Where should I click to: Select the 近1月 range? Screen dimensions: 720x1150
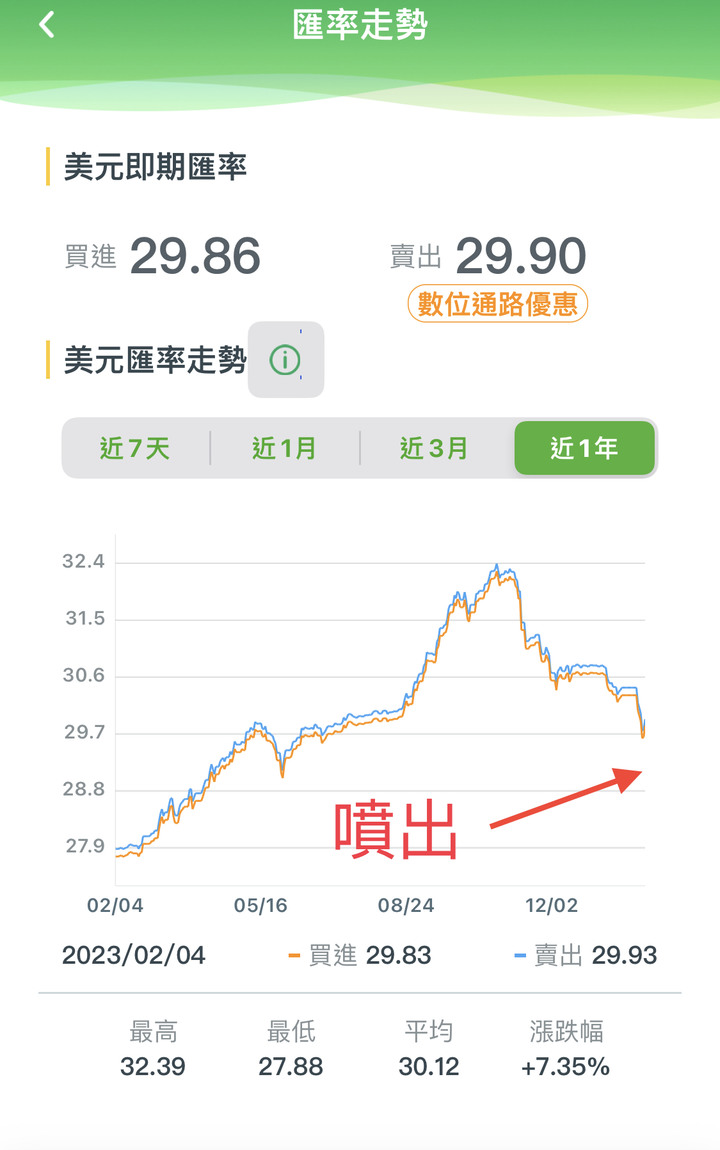284,448
